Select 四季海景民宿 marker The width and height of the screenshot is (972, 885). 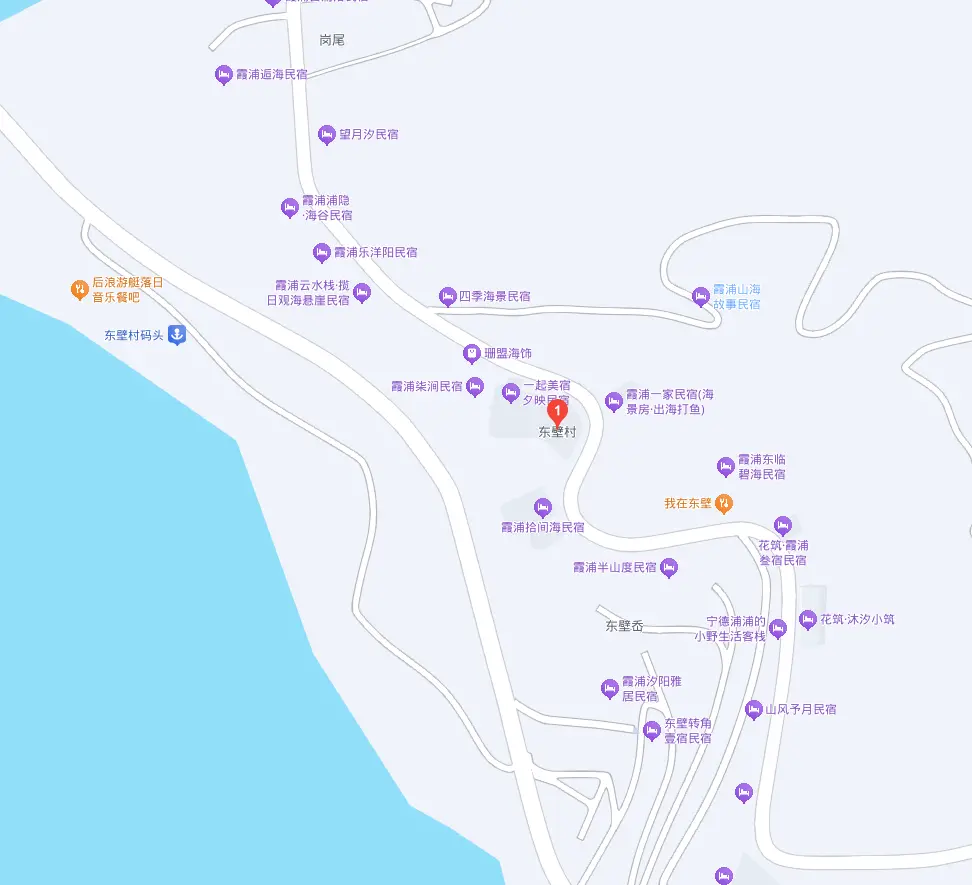[447, 296]
